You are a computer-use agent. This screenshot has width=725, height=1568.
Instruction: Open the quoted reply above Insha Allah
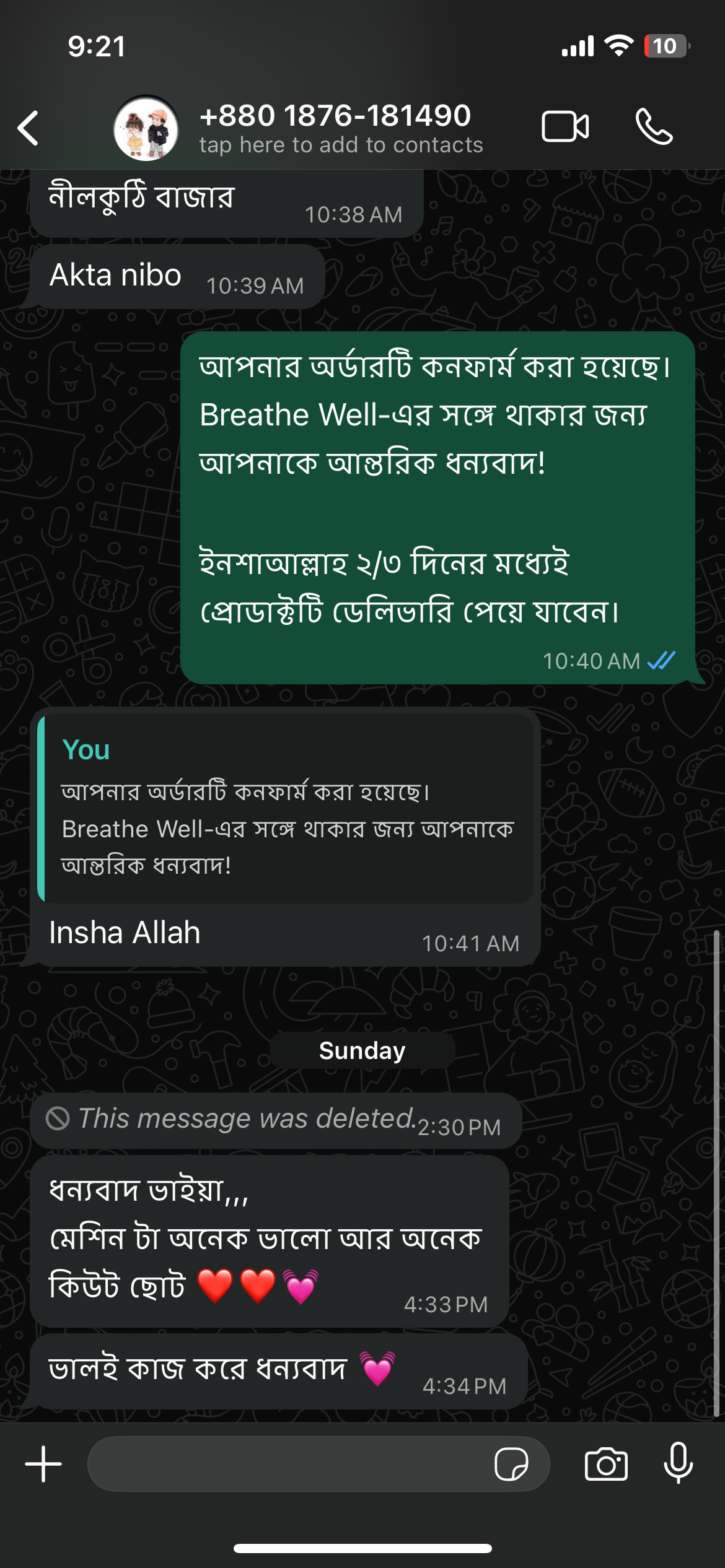point(285,808)
